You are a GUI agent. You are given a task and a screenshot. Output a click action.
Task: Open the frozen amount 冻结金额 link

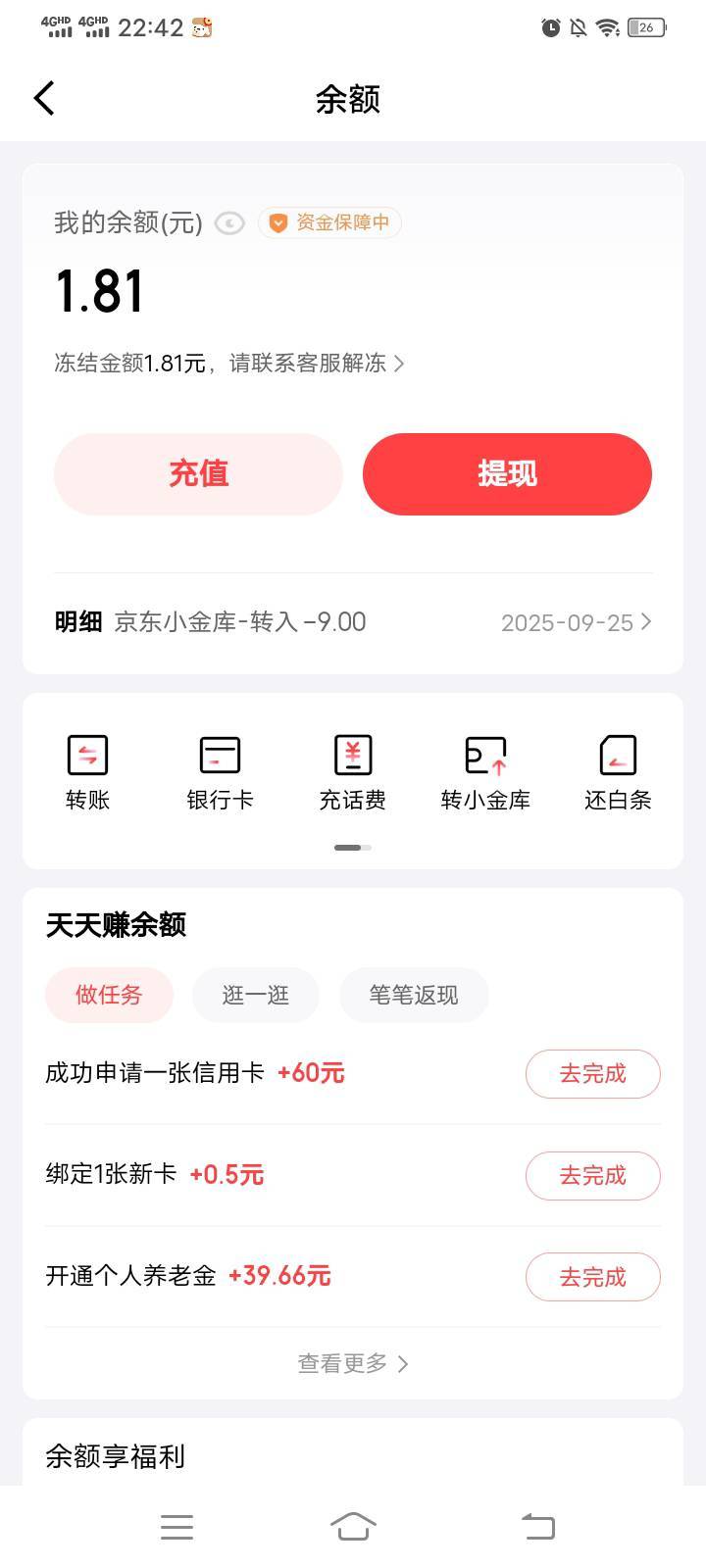click(229, 364)
